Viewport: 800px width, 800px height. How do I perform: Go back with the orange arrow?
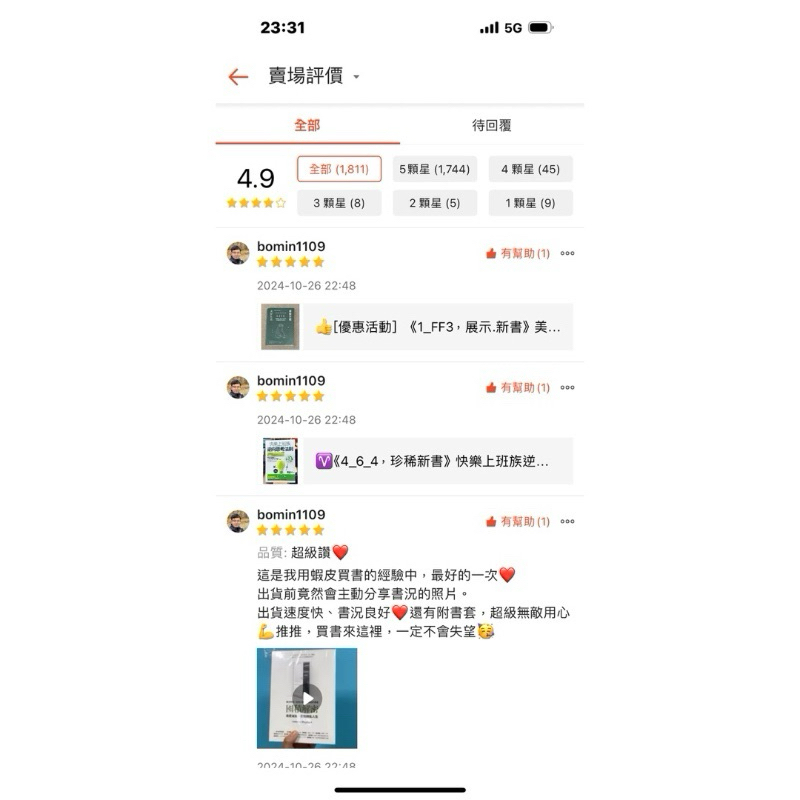click(x=238, y=77)
